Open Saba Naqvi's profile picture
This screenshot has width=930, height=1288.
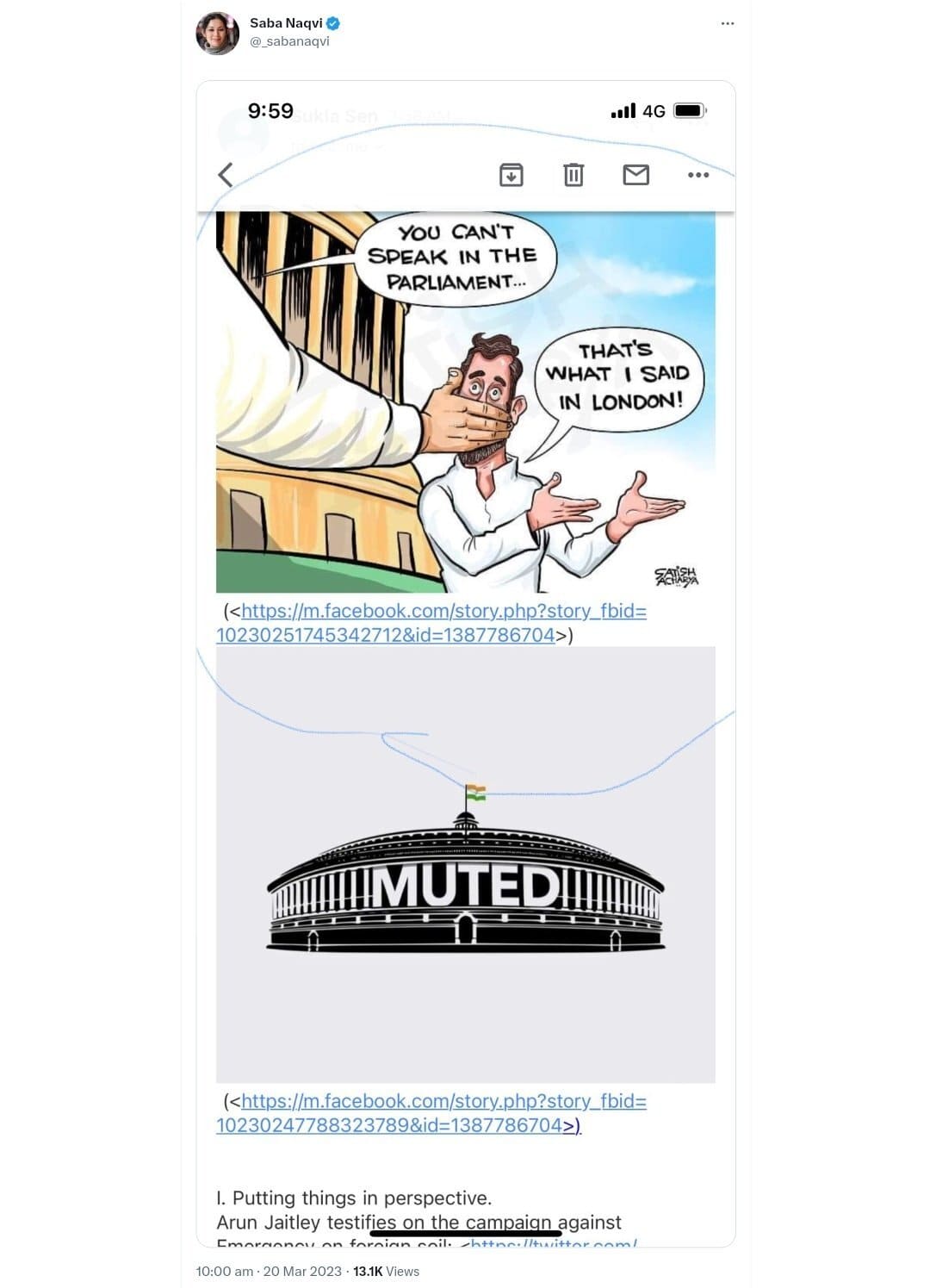[218, 34]
